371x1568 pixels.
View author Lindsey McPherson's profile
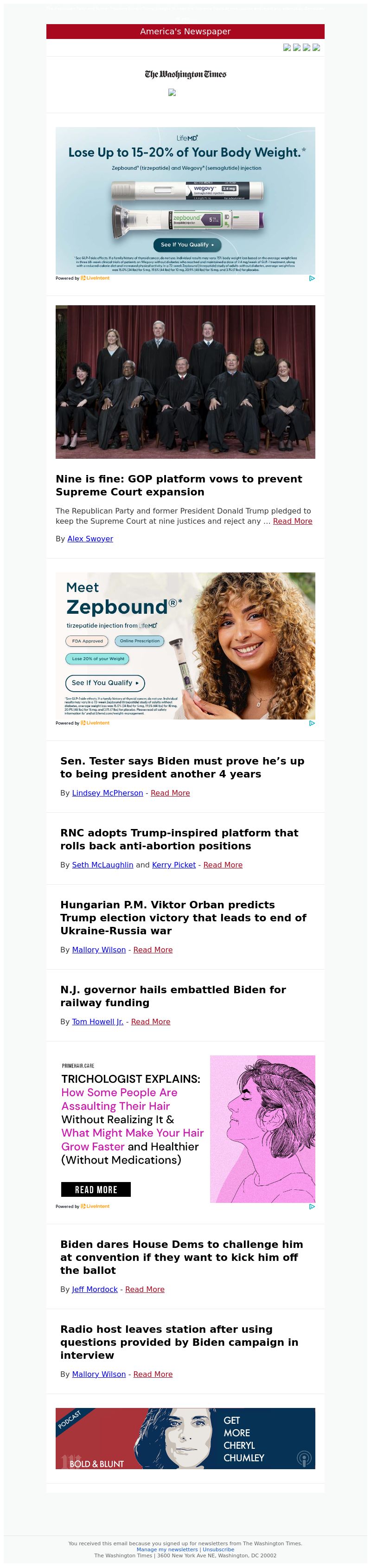pos(107,793)
